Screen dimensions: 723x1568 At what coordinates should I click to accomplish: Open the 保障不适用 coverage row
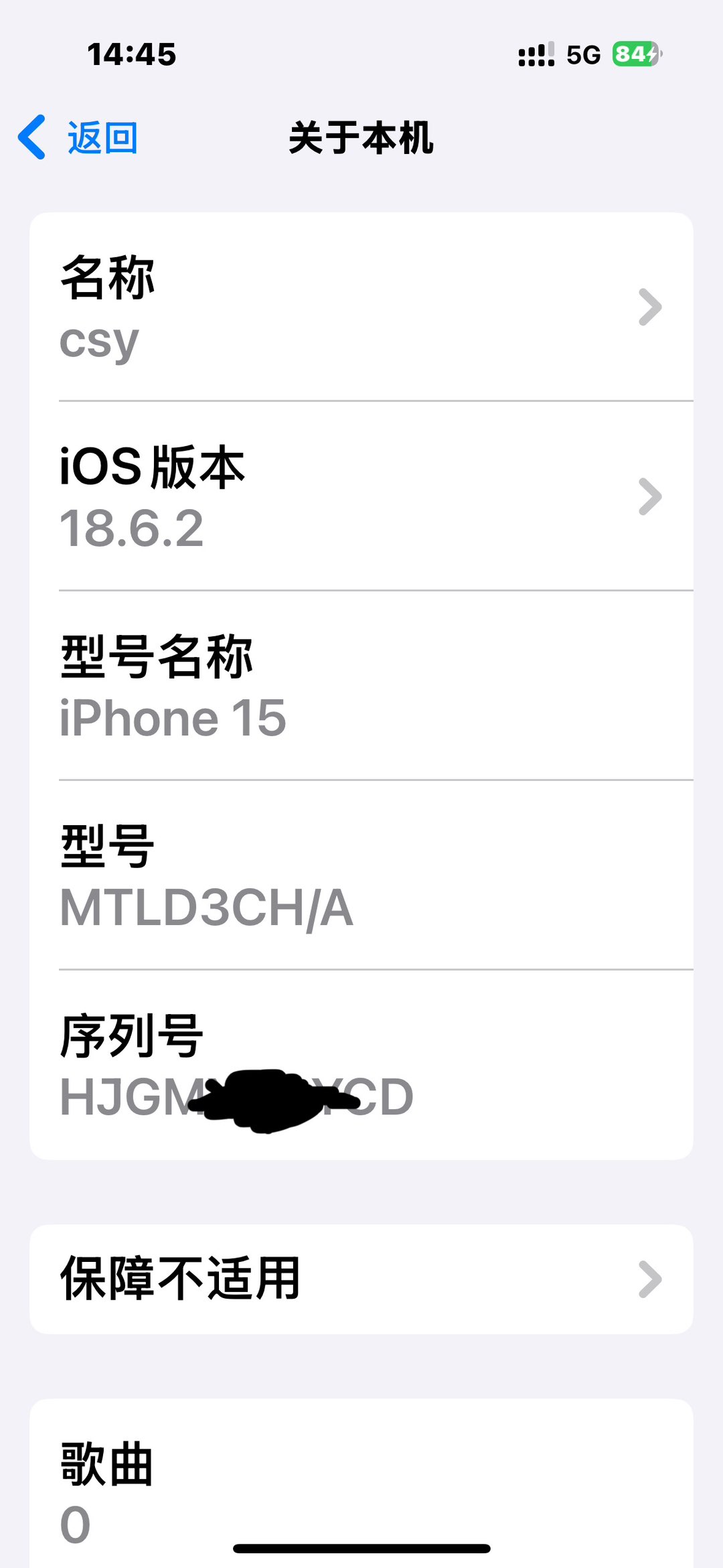(361, 1279)
